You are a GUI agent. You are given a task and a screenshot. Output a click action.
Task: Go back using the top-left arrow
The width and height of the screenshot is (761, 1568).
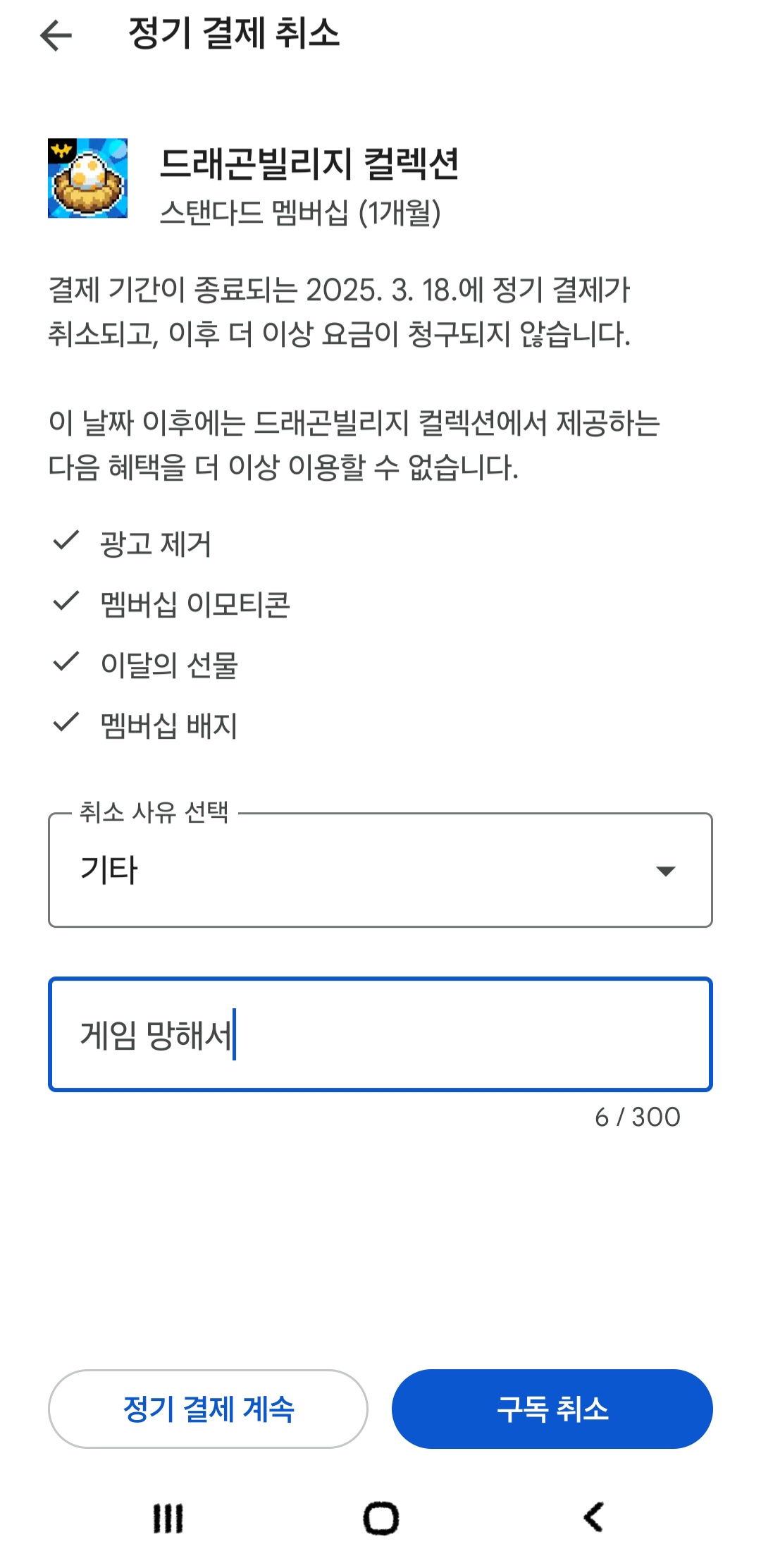click(x=56, y=35)
